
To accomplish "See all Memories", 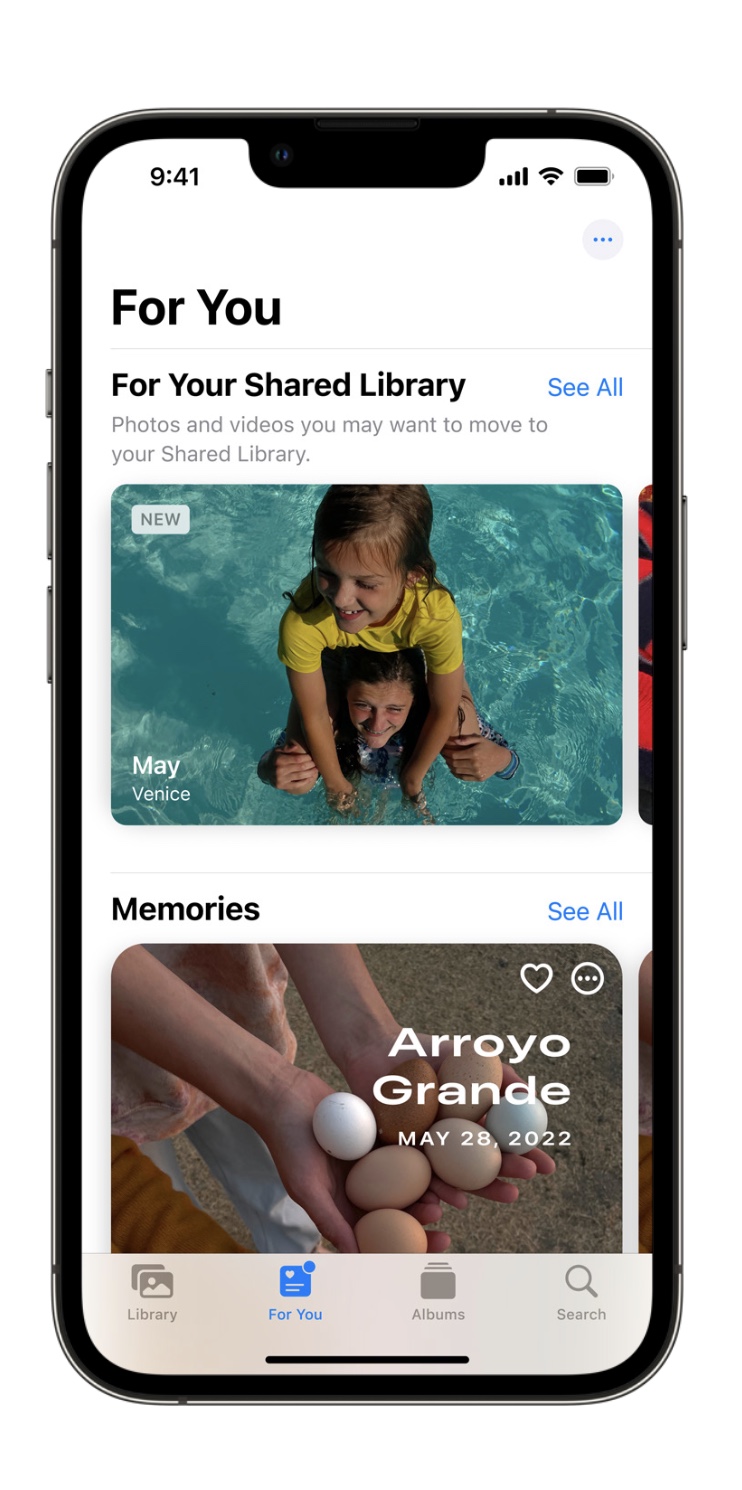I will [585, 911].
